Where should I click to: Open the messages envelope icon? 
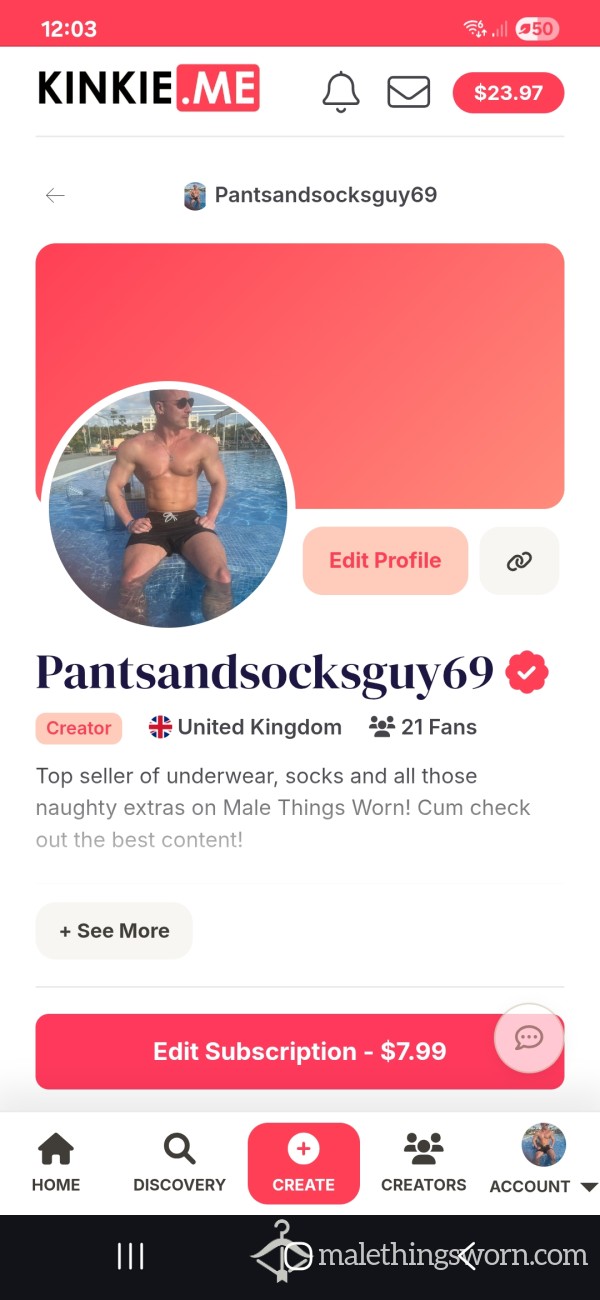tap(408, 92)
